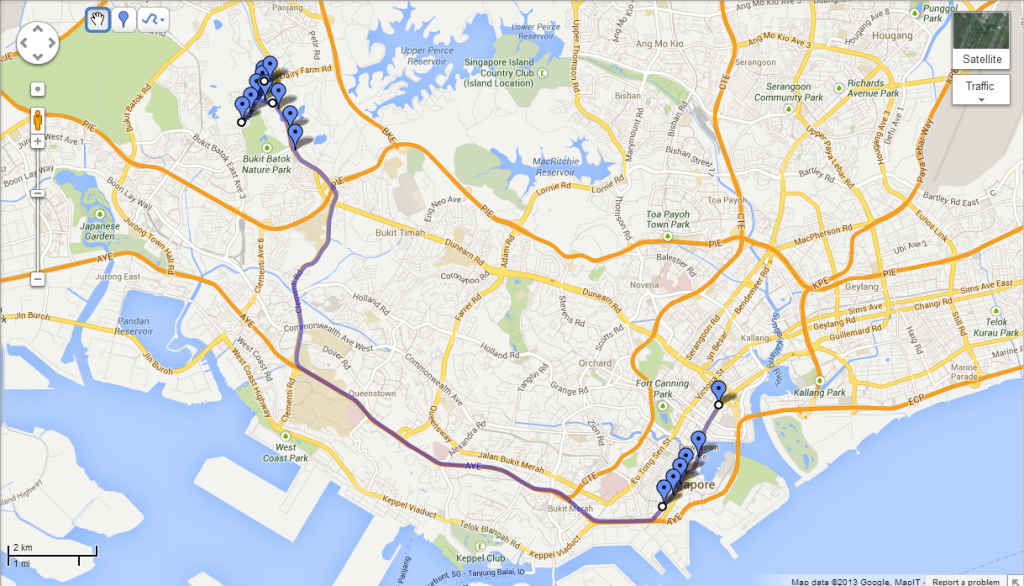Zoom in with the plus button

click(x=37, y=142)
